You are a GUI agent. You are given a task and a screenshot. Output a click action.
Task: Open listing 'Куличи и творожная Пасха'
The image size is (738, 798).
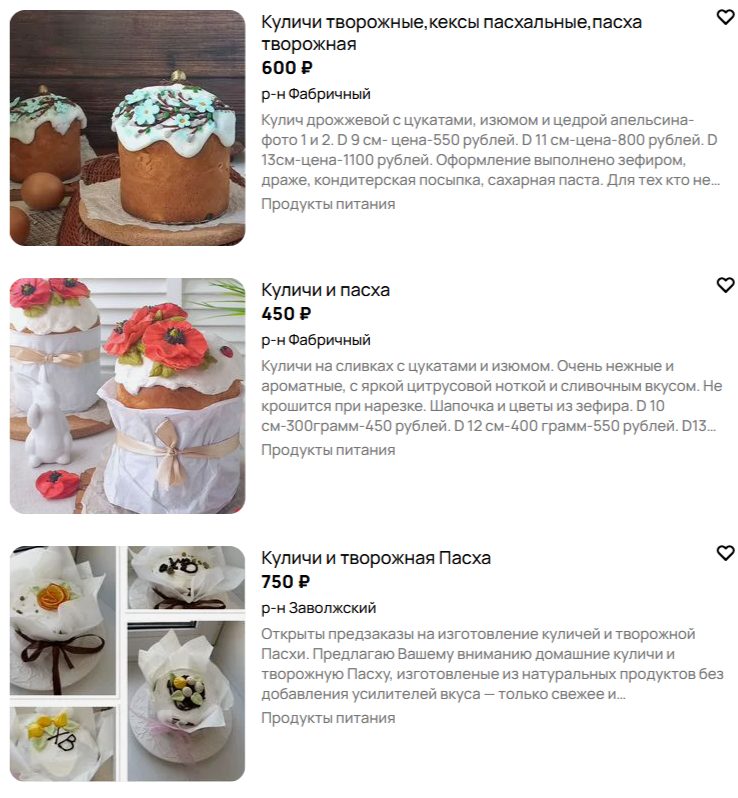[x=376, y=558]
